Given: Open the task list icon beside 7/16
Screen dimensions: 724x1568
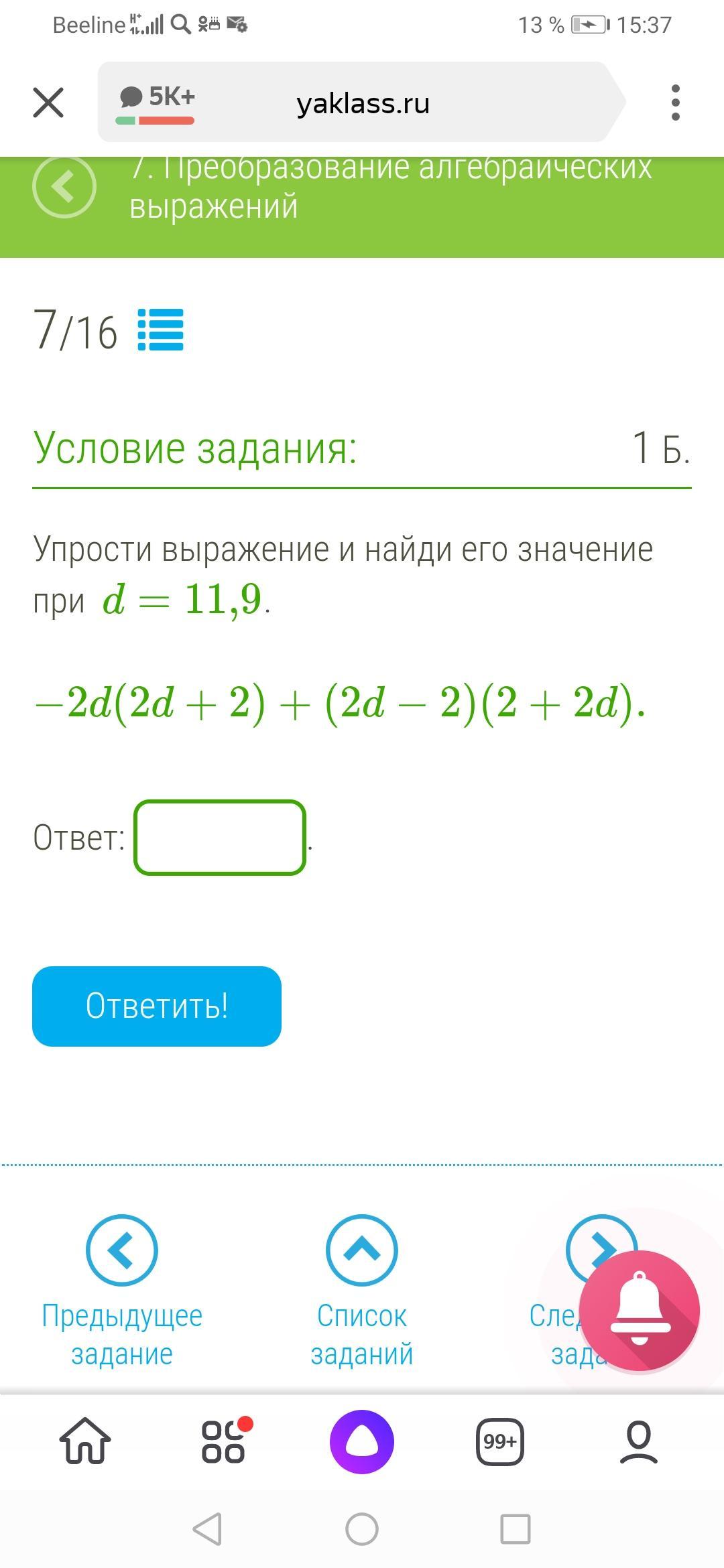Looking at the screenshot, I should tap(160, 329).
